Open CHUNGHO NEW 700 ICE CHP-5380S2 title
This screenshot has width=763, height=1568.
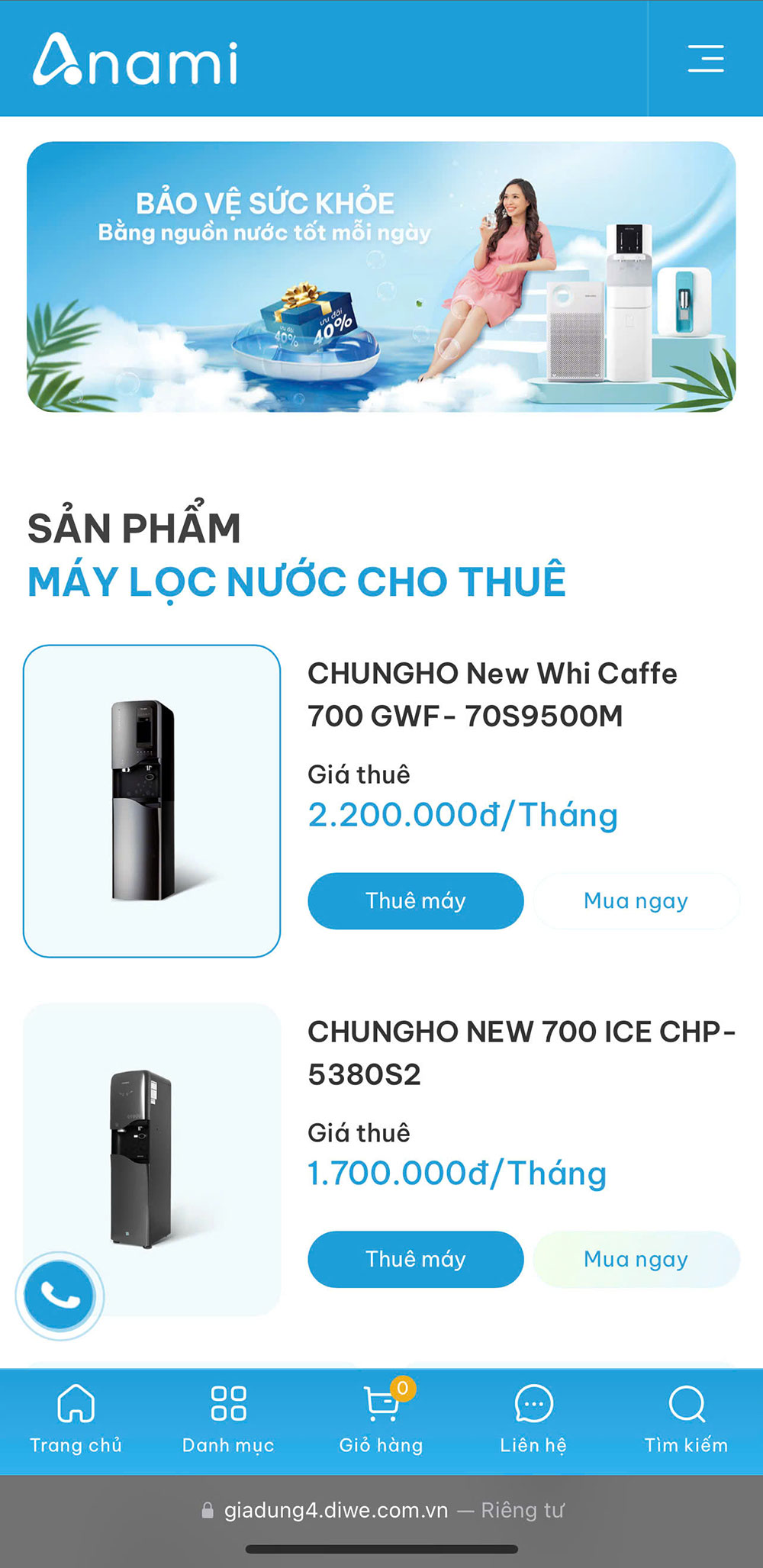coord(521,1053)
